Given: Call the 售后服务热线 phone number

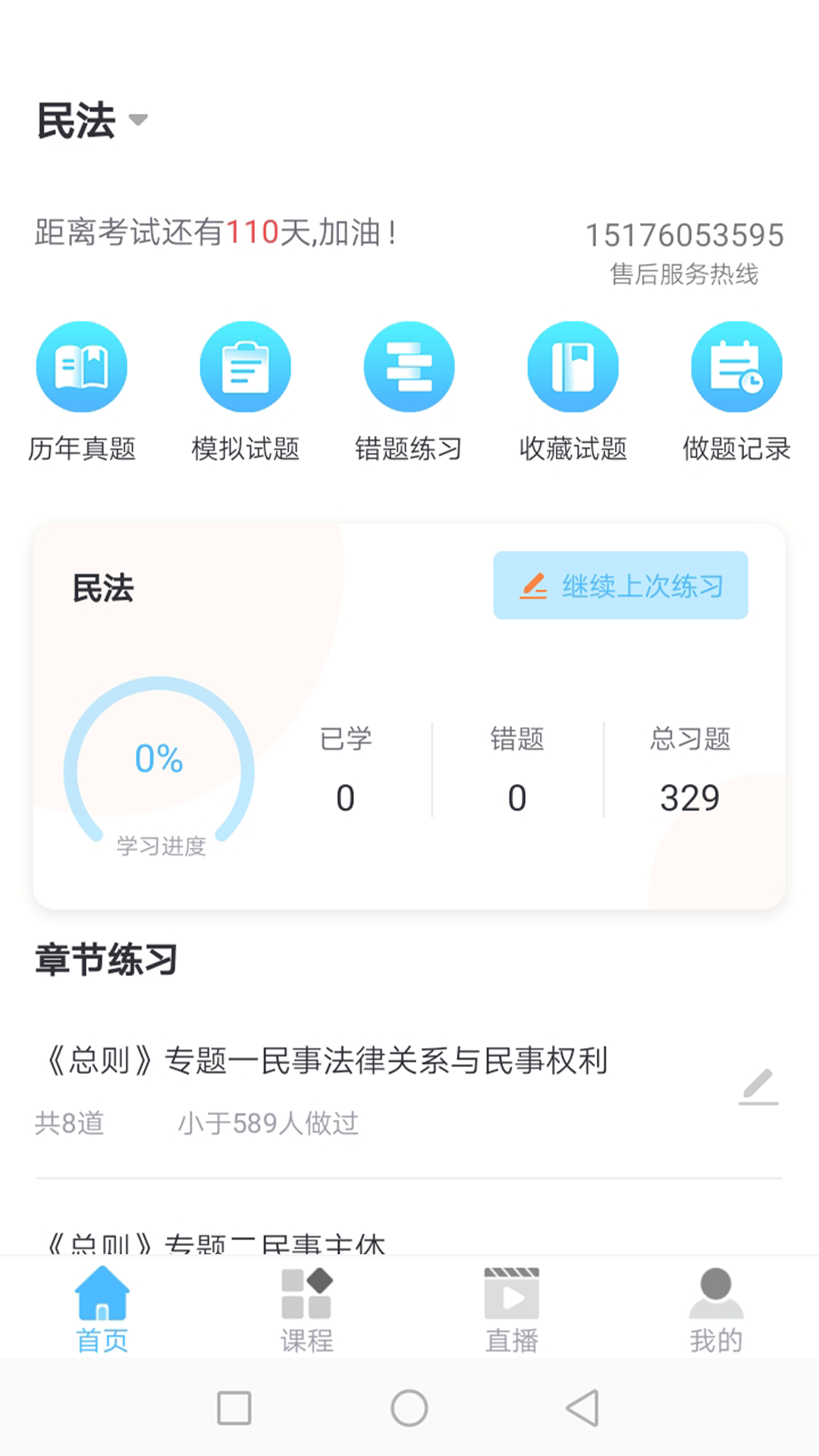Looking at the screenshot, I should [684, 236].
